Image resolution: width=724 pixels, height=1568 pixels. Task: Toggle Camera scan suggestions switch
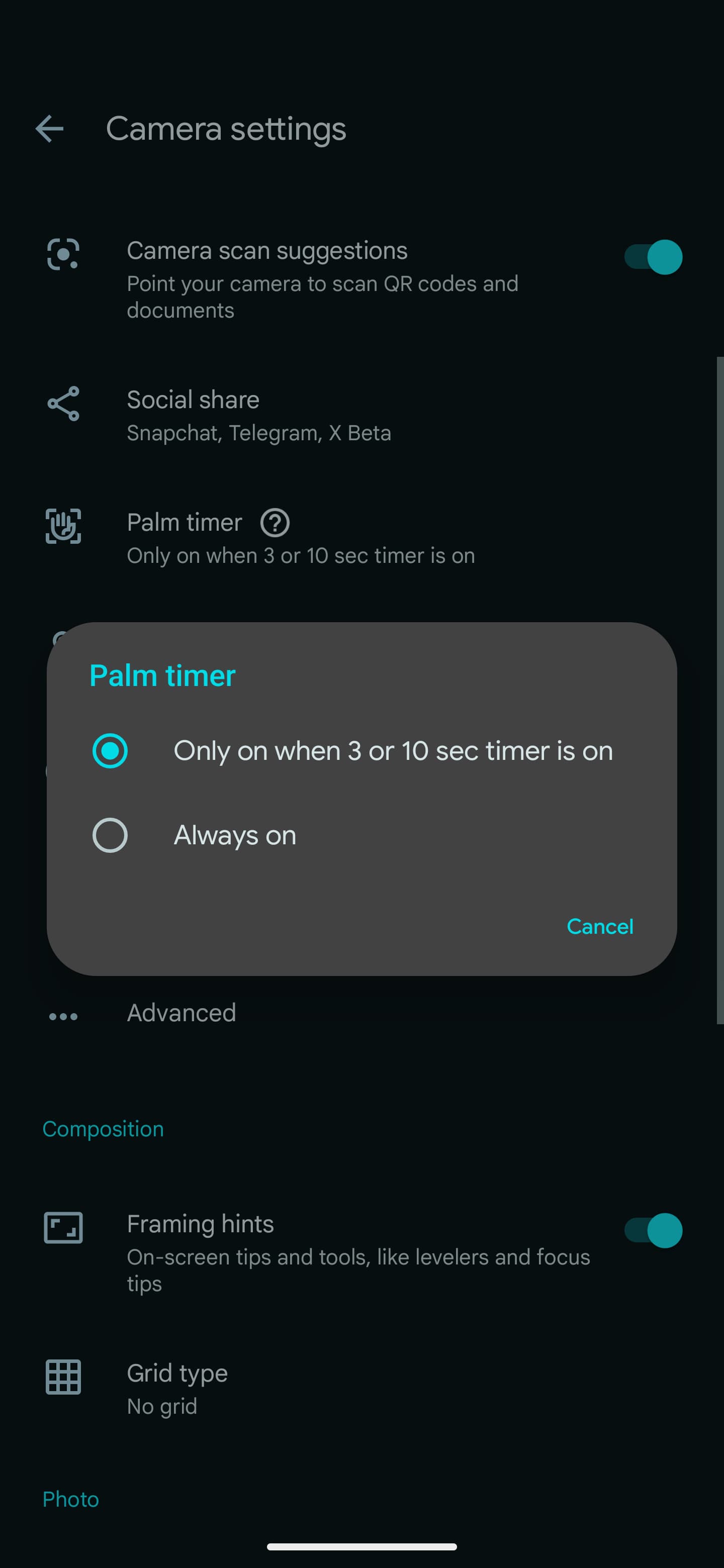[653, 257]
